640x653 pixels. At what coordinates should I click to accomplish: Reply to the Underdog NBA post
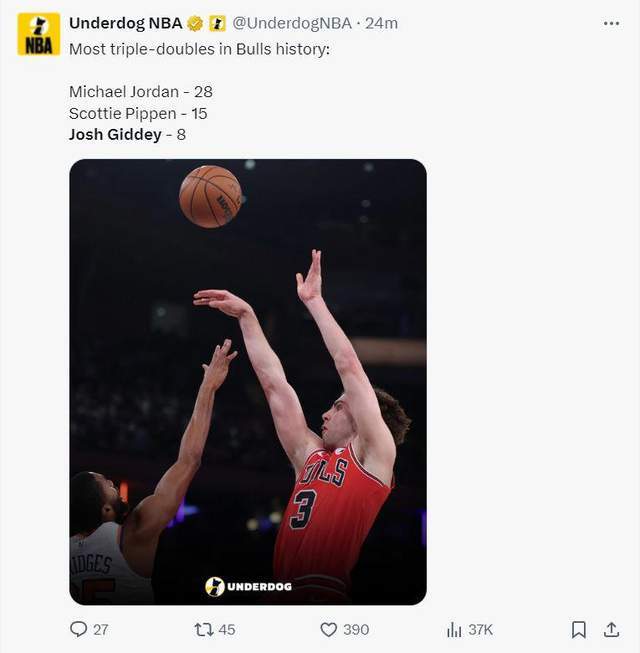(x=78, y=629)
